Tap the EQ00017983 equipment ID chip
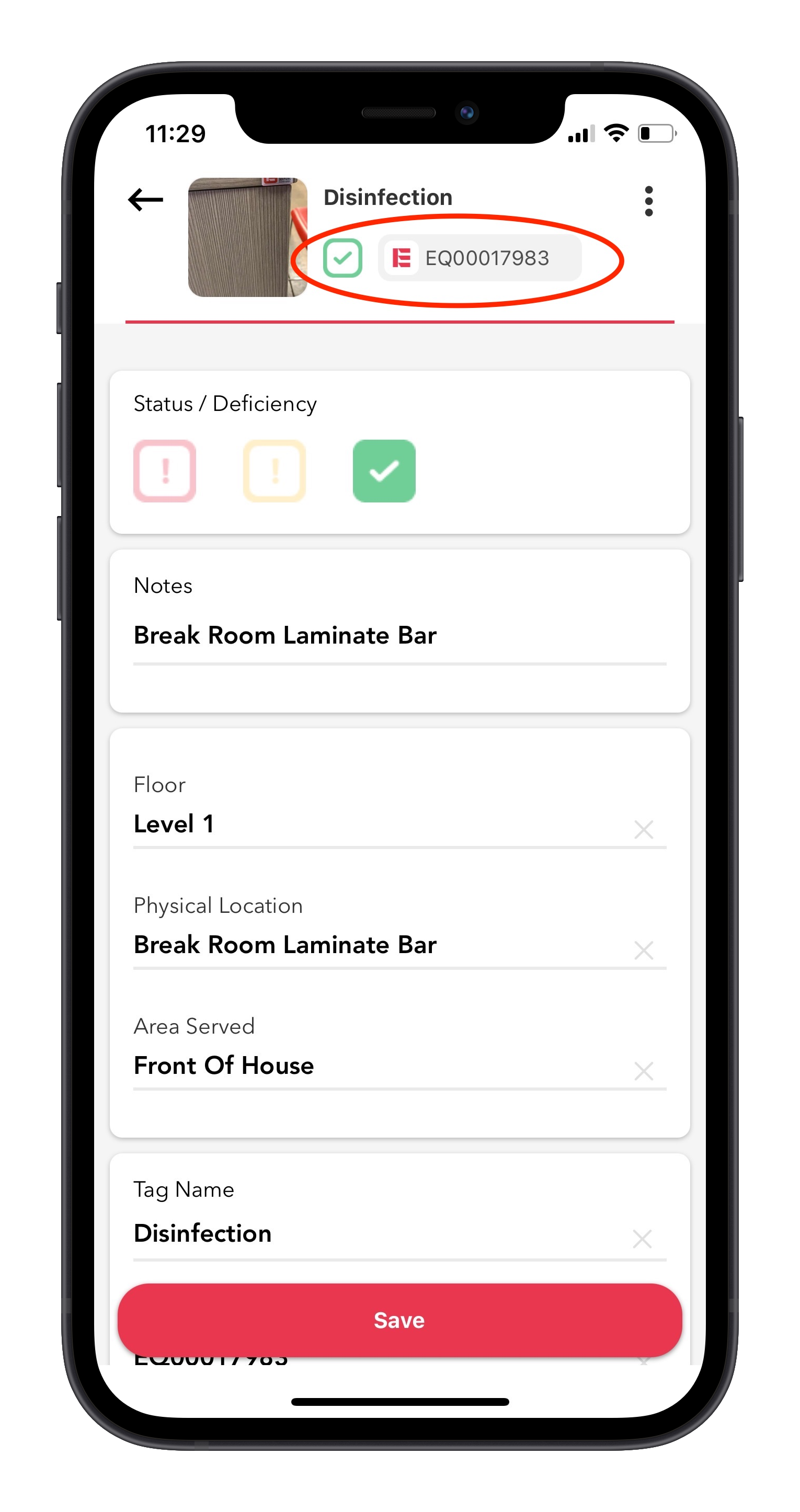 click(x=479, y=258)
